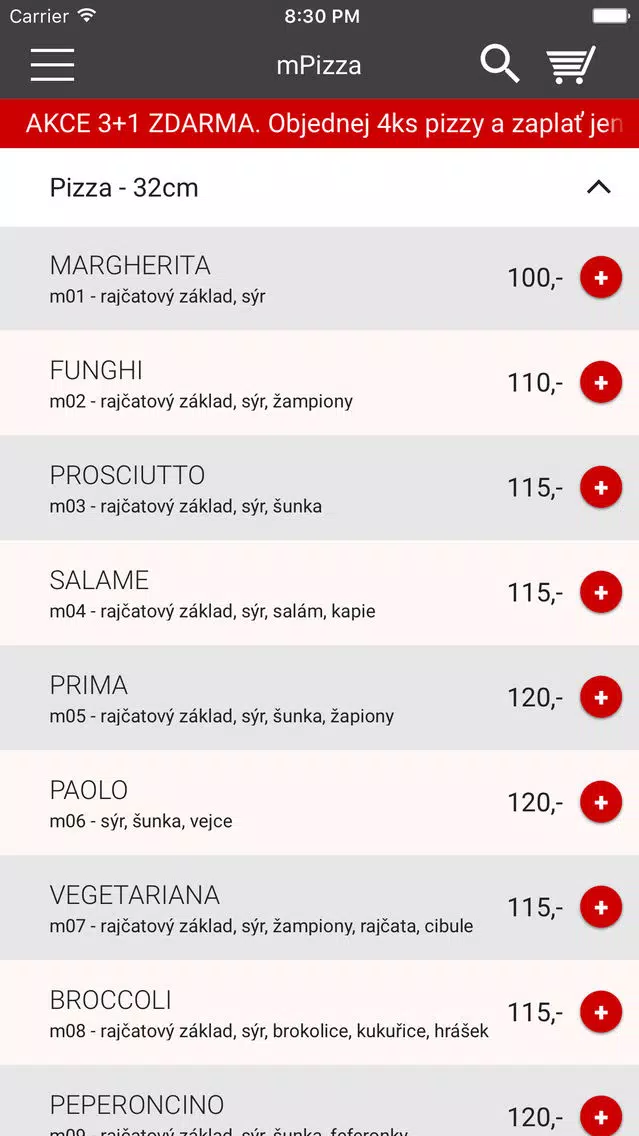Screen dimensions: 639x1136
Task: Add PROSCIUTTO with the plus button
Action: tap(601, 488)
